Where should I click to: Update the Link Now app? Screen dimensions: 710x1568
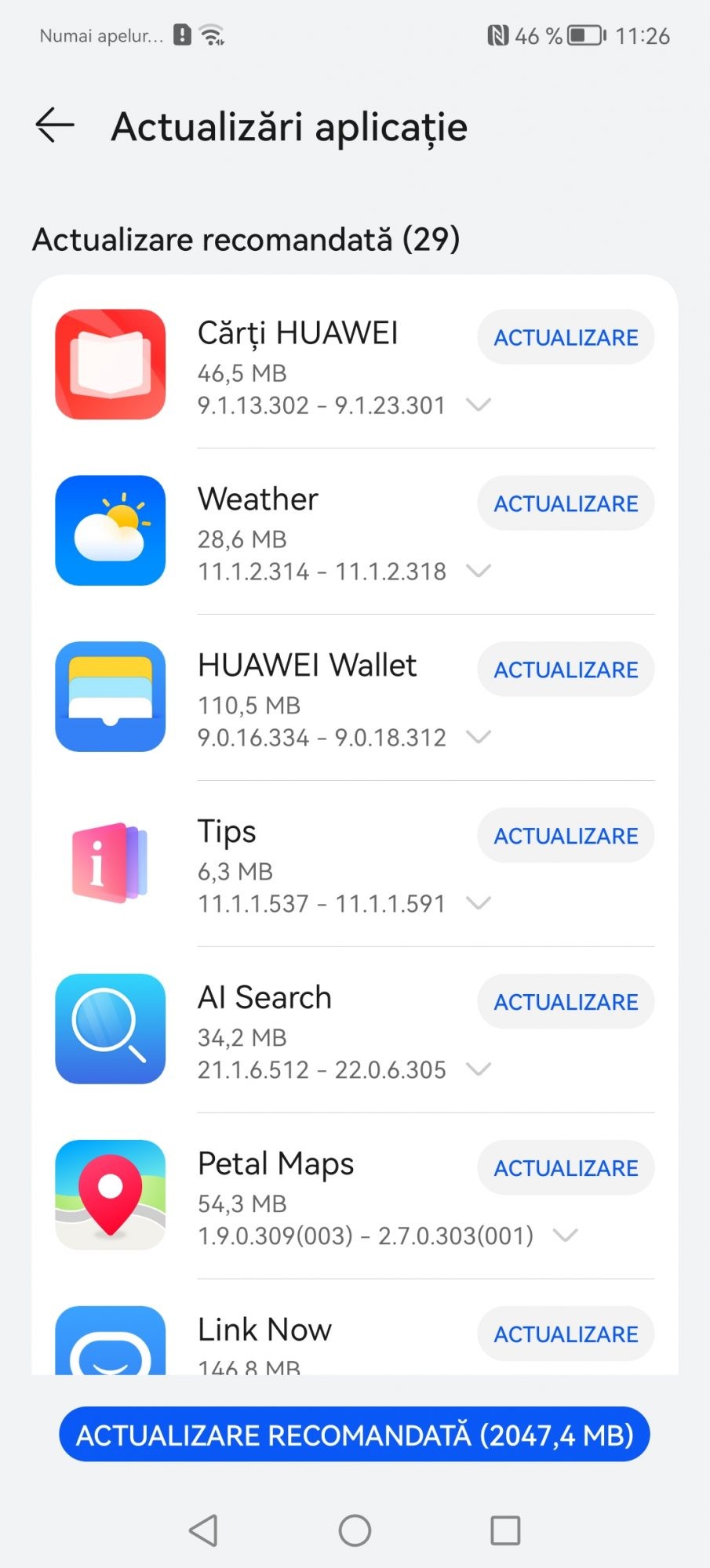pyautogui.click(x=566, y=1334)
